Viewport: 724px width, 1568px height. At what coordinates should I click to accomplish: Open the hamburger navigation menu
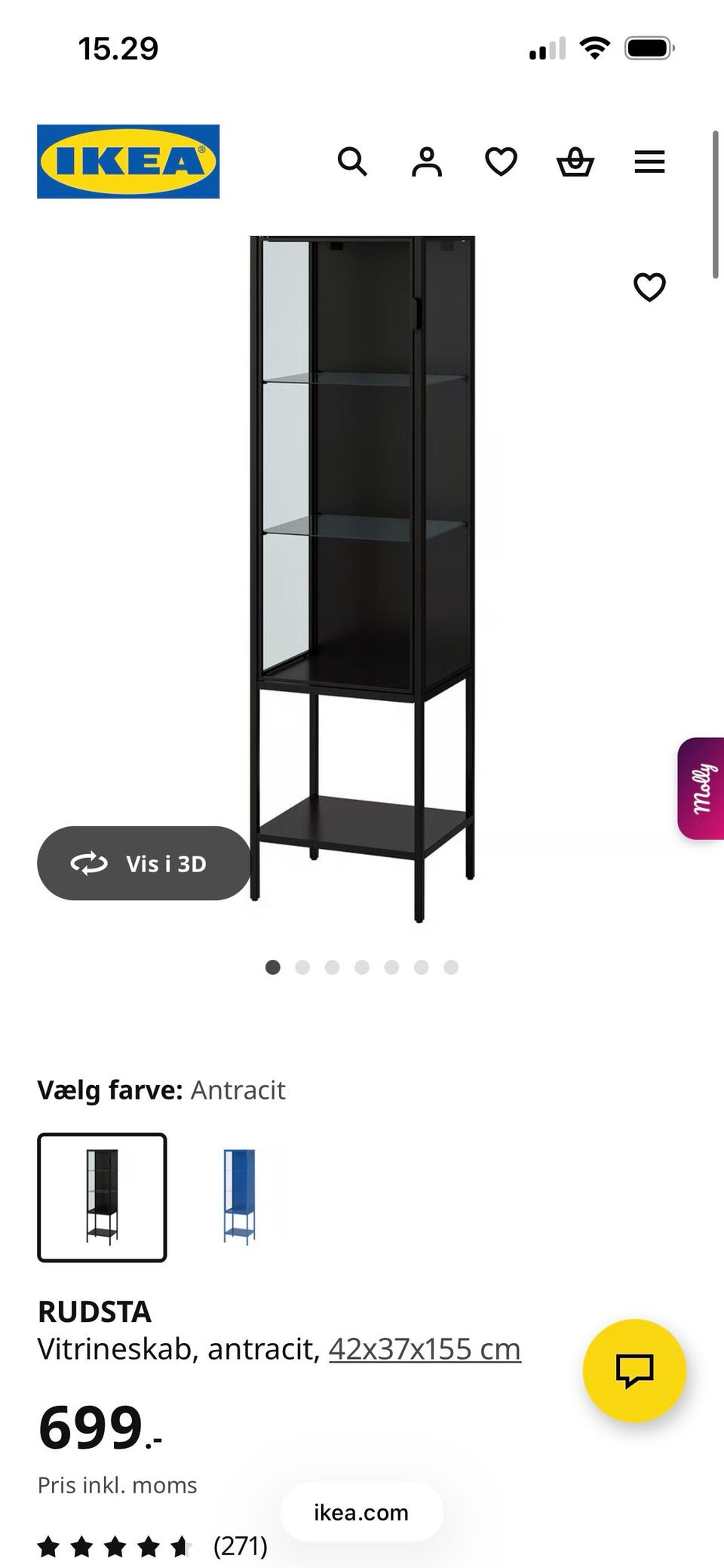point(649,161)
